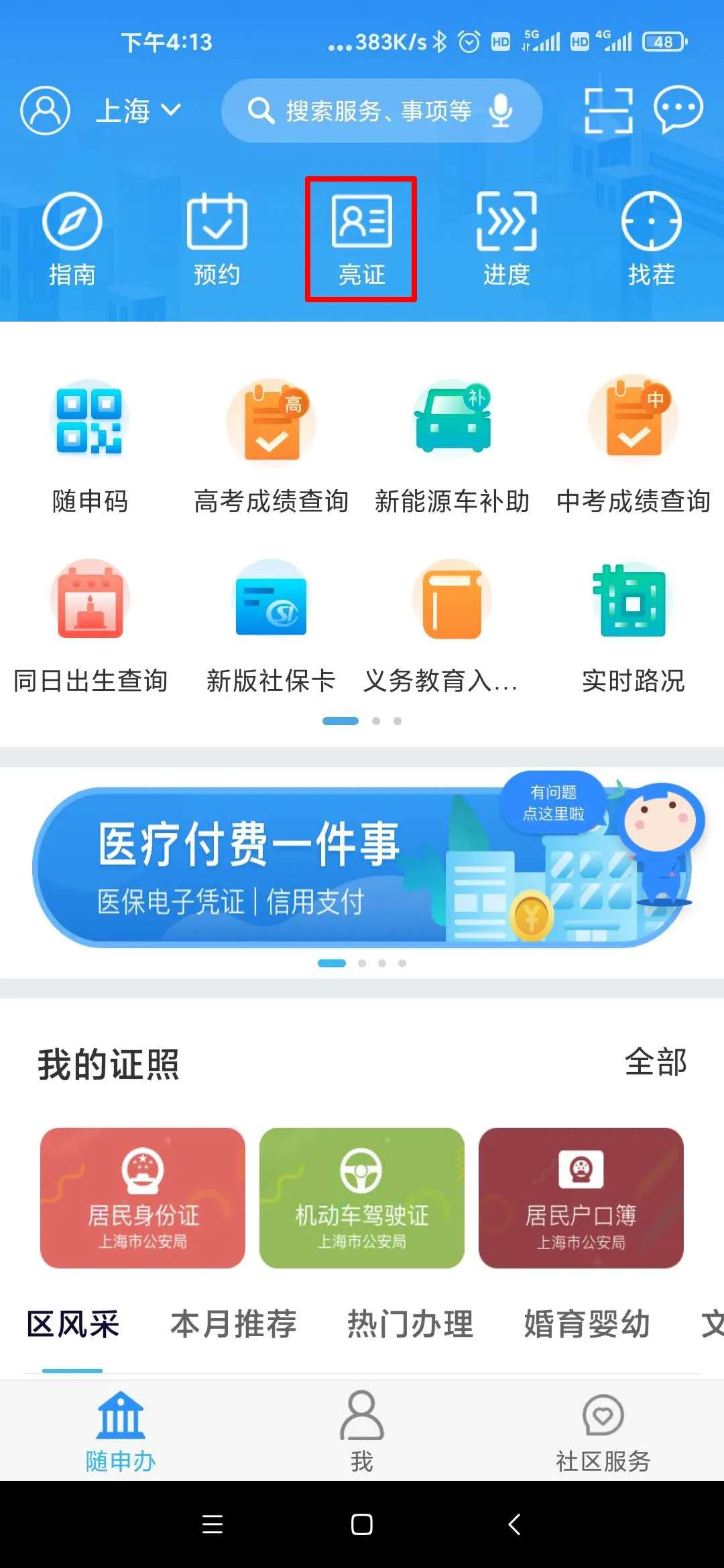Open the message bubble icon
Screen dimensions: 724x1568
(x=678, y=109)
